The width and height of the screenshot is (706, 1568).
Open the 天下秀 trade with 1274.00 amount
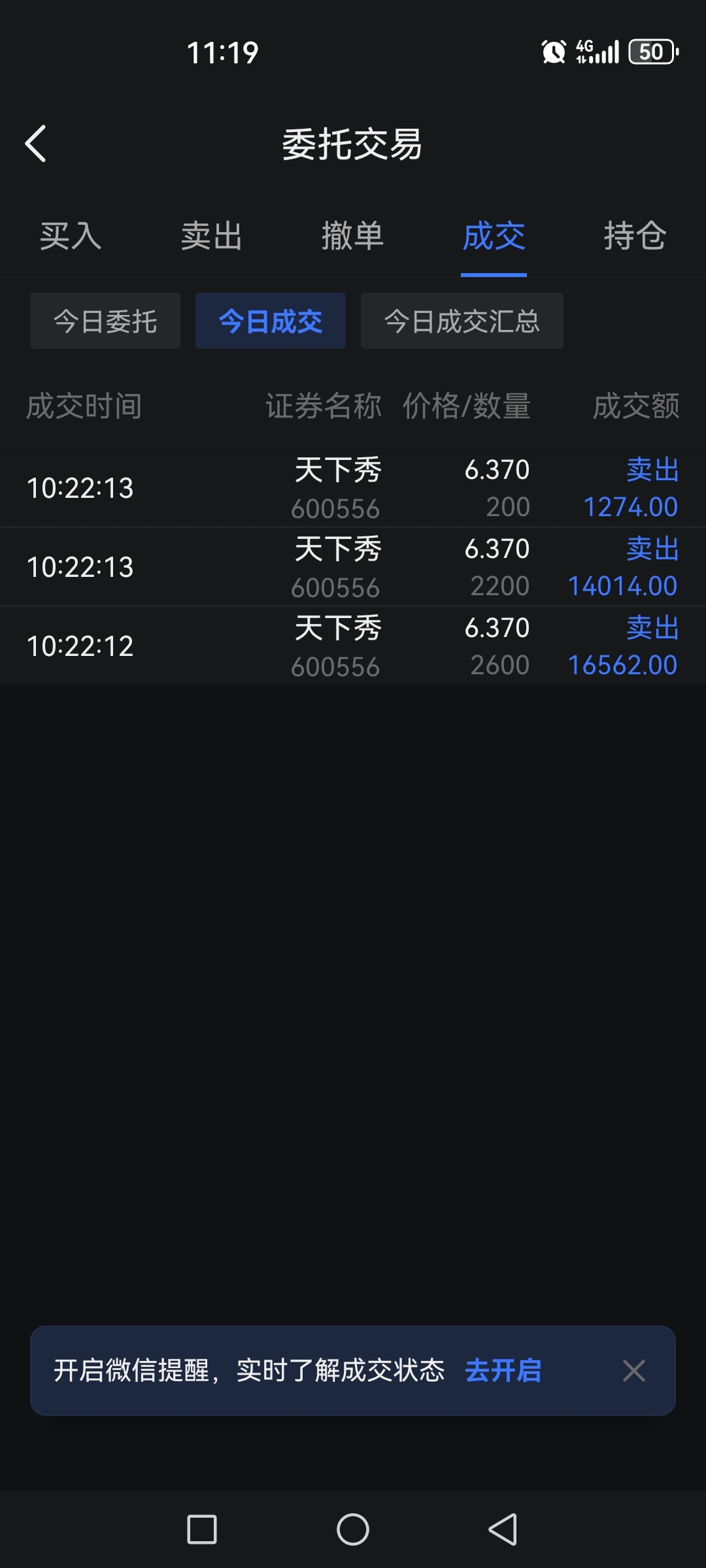353,487
